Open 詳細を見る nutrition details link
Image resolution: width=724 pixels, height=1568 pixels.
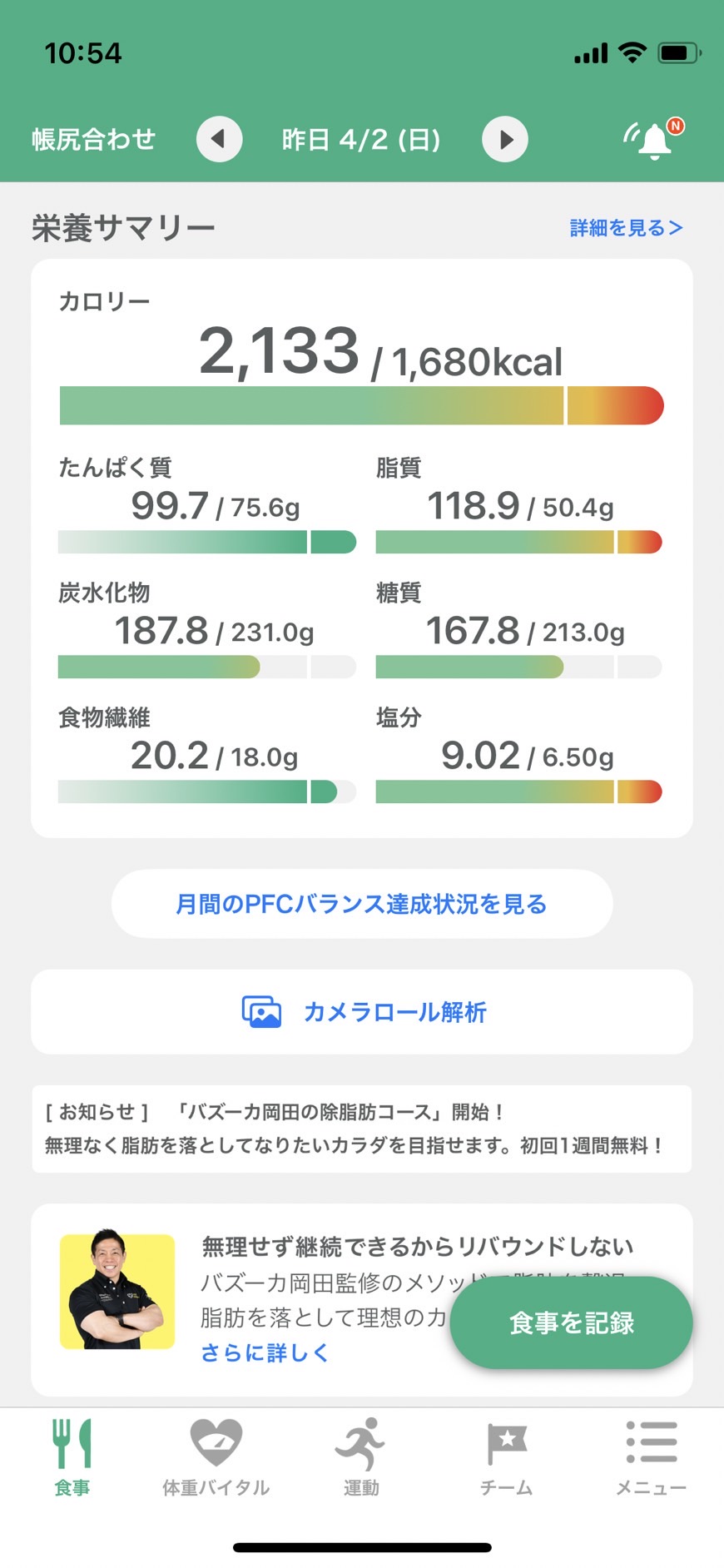(627, 227)
